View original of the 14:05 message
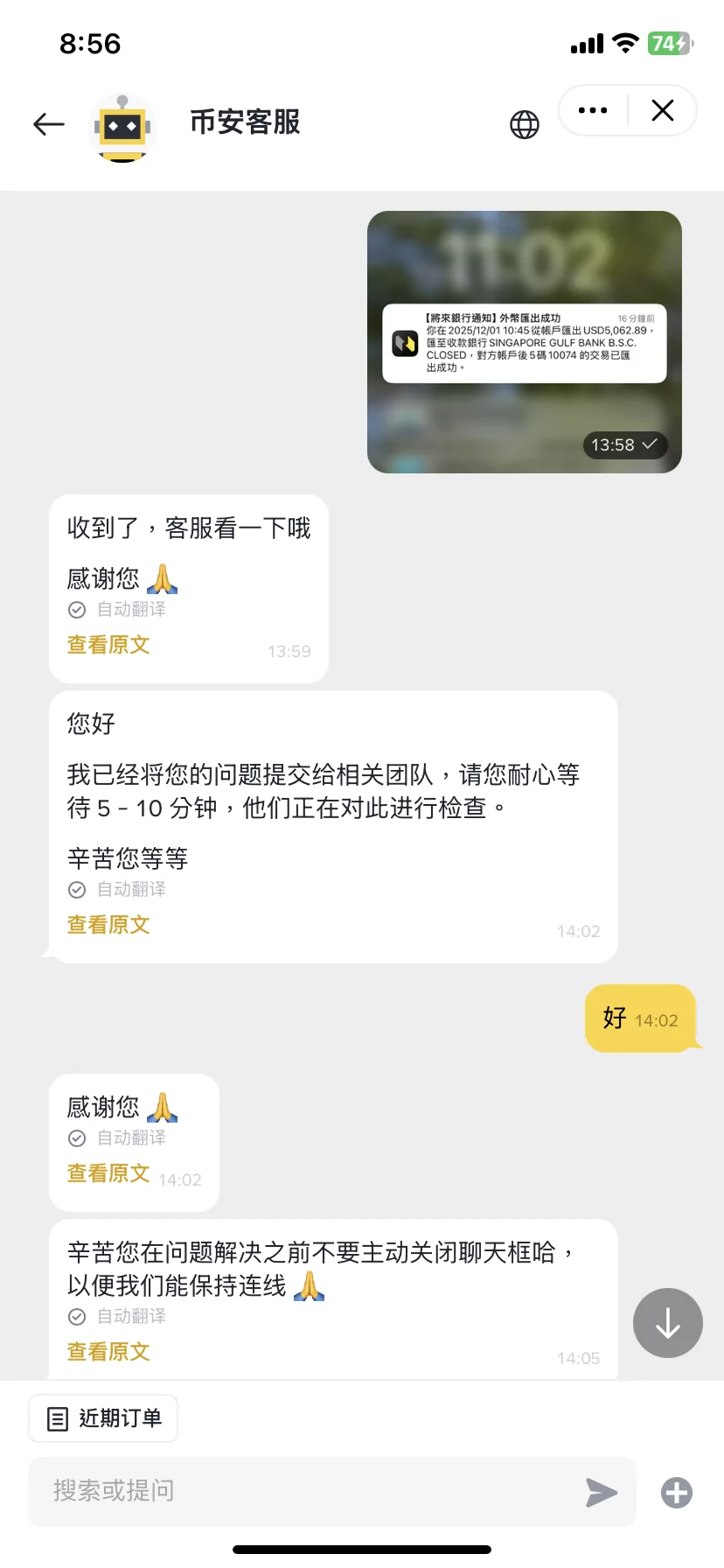This screenshot has width=724, height=1568. [x=108, y=1352]
